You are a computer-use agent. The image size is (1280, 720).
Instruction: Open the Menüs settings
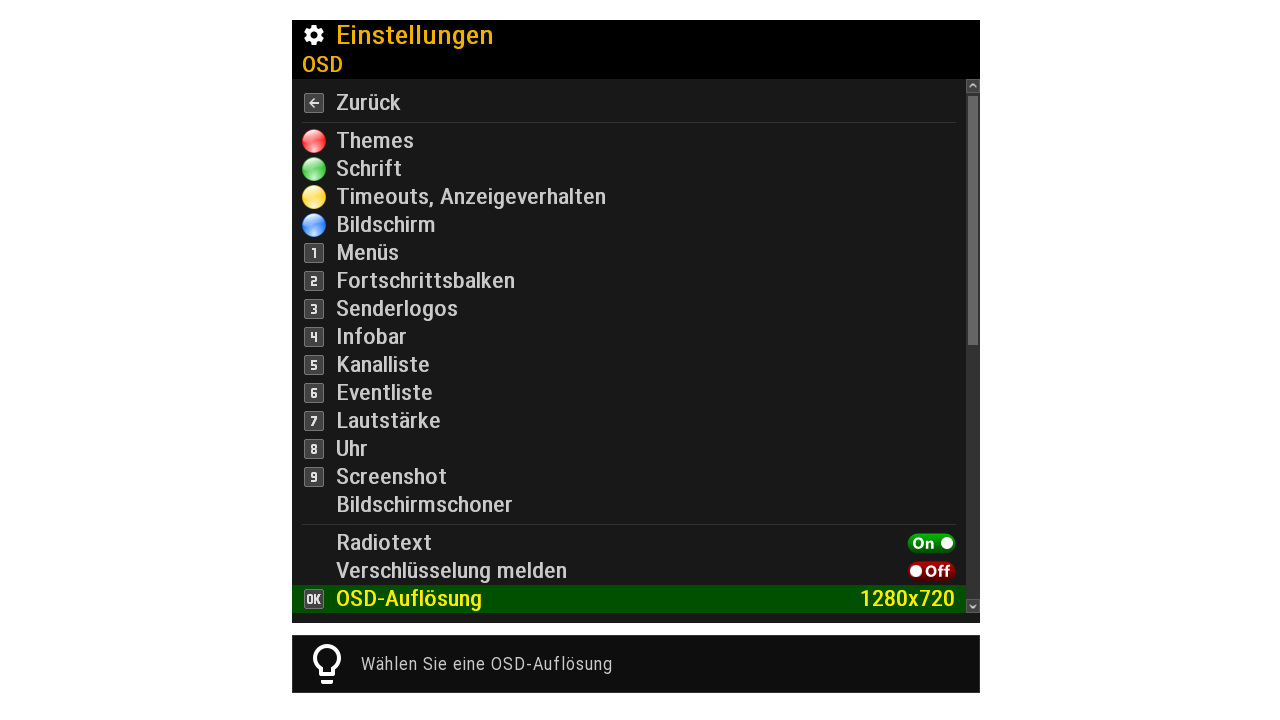[367, 253]
